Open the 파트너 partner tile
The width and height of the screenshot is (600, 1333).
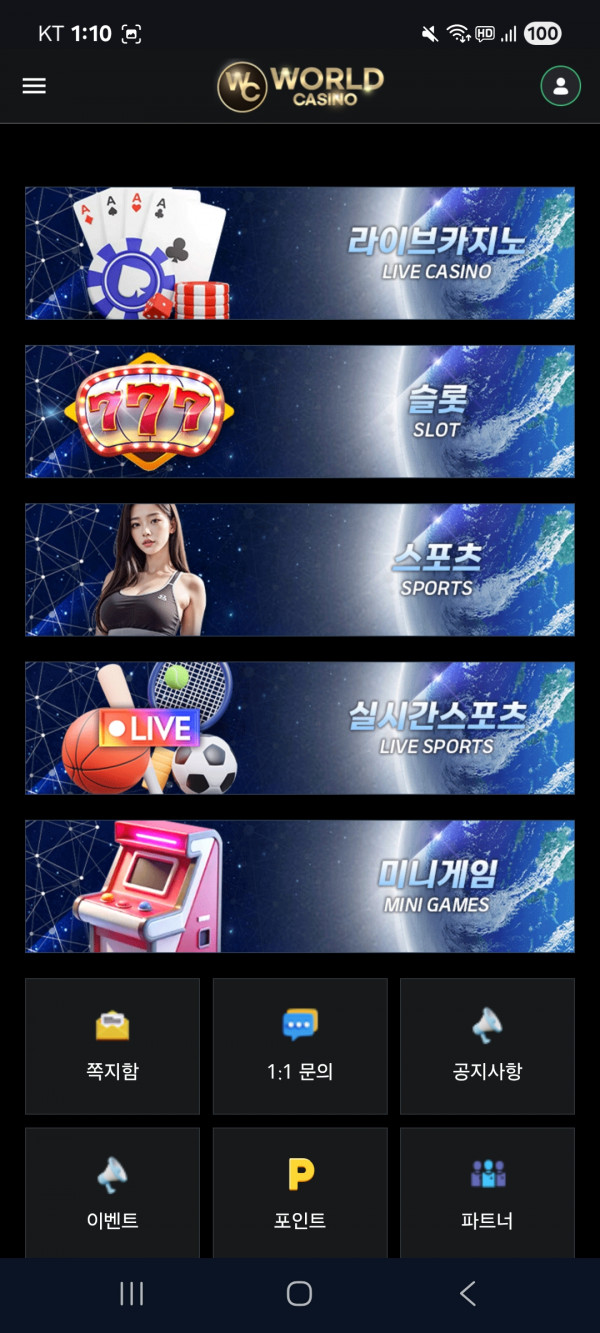point(487,1192)
